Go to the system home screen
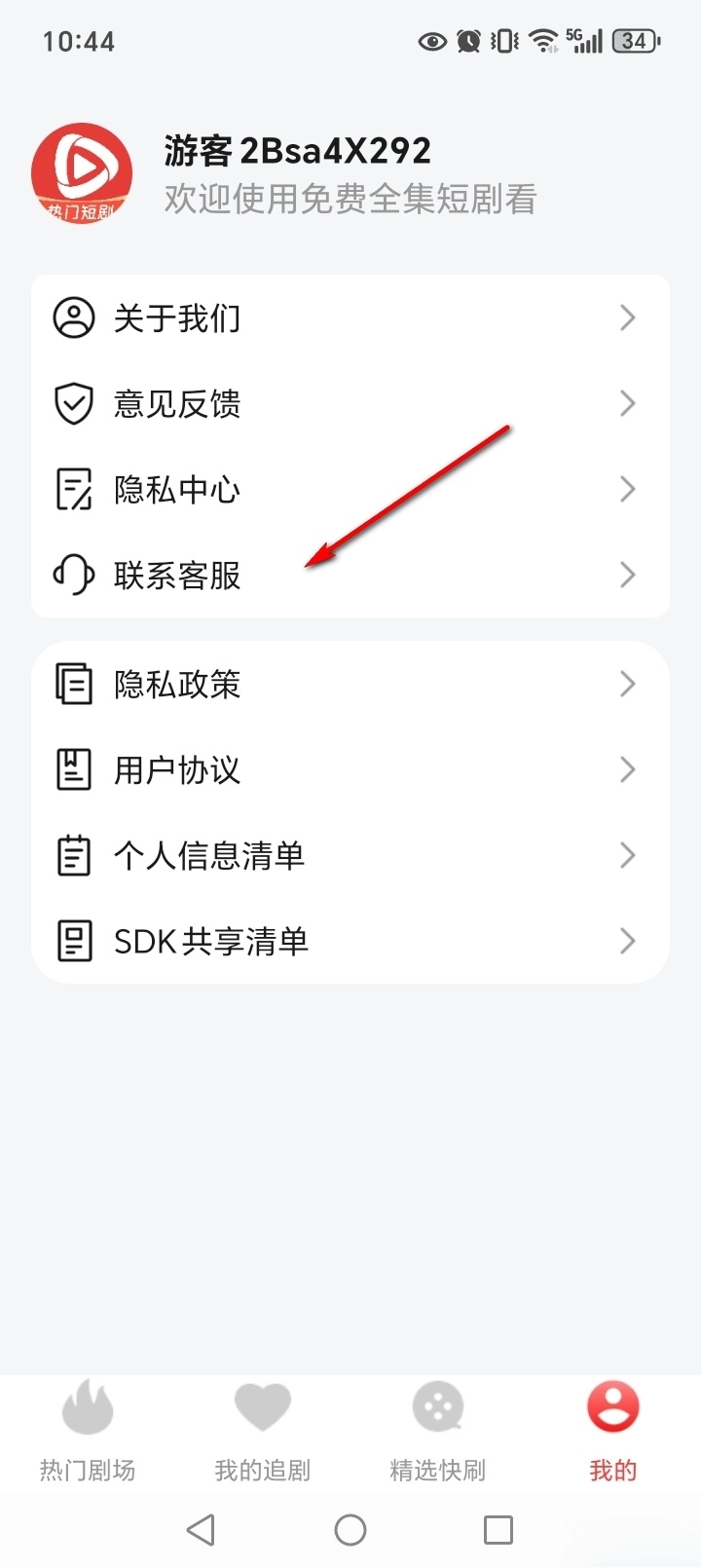This screenshot has width=701, height=1568. 350,1530
